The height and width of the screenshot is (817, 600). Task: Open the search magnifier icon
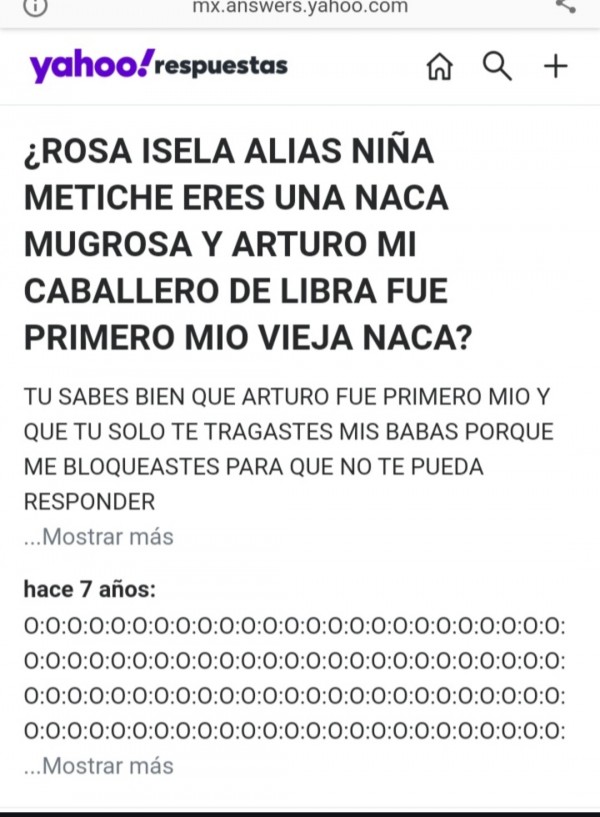pyautogui.click(x=497, y=66)
